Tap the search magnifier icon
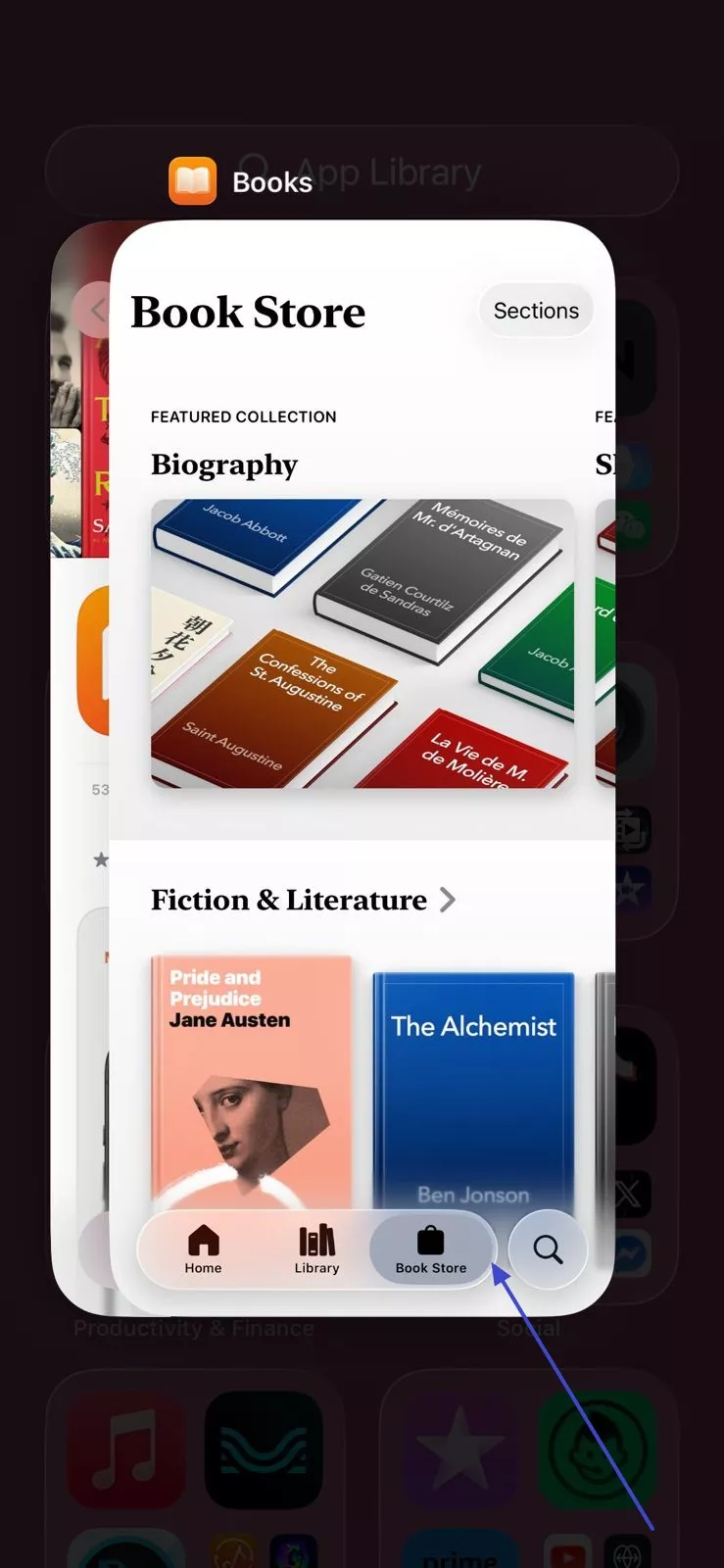The height and width of the screenshot is (1568, 724). point(547,1249)
